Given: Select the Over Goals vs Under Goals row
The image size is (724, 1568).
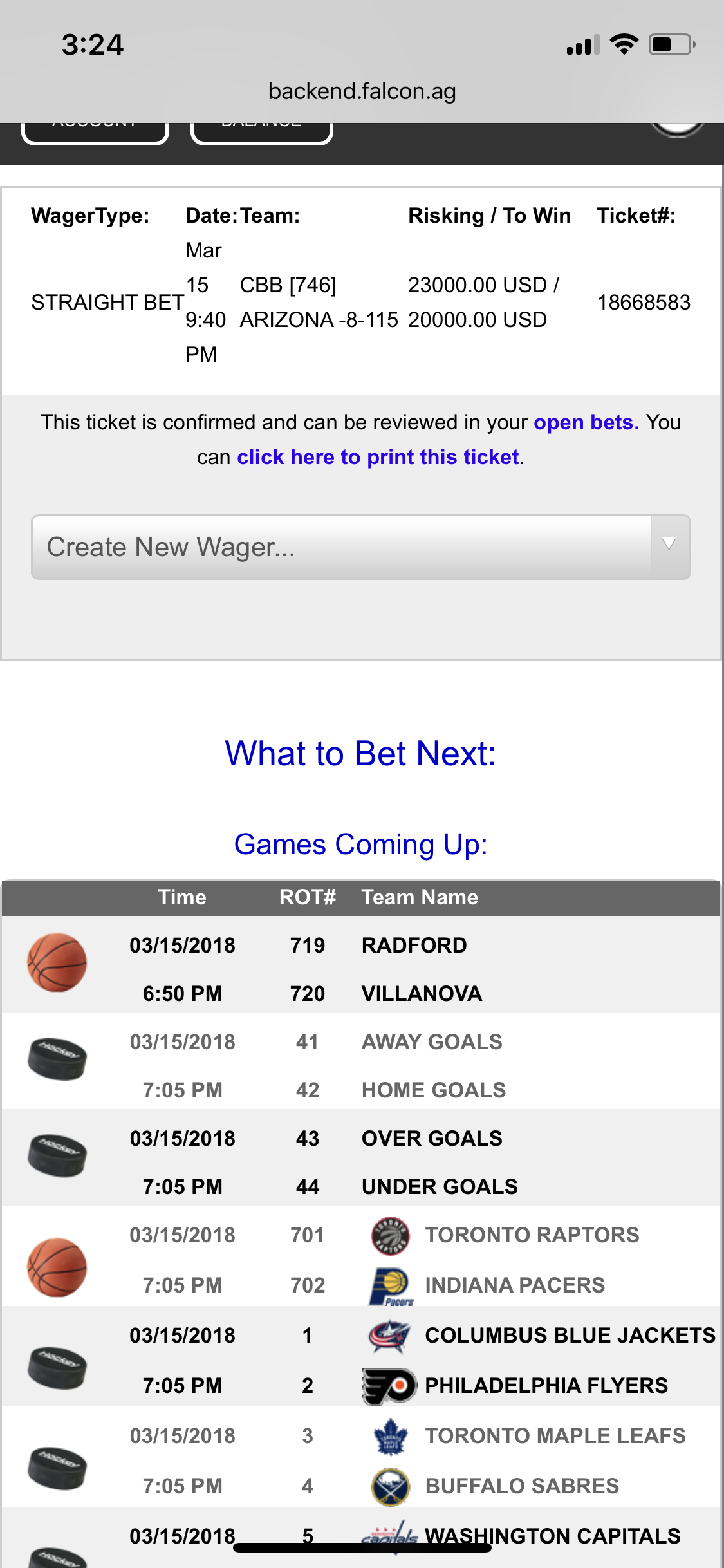Looking at the screenshot, I should [x=361, y=1157].
